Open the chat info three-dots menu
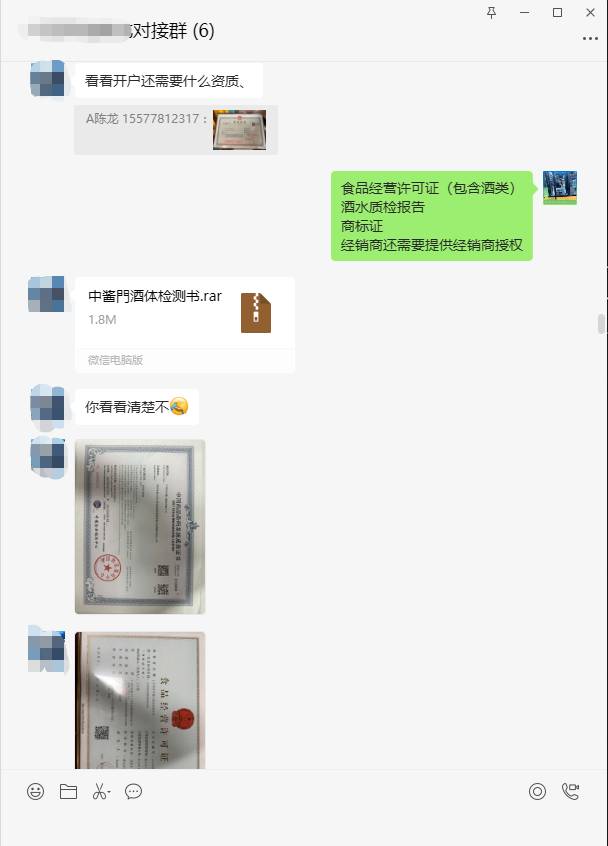The image size is (608, 846). [590, 38]
